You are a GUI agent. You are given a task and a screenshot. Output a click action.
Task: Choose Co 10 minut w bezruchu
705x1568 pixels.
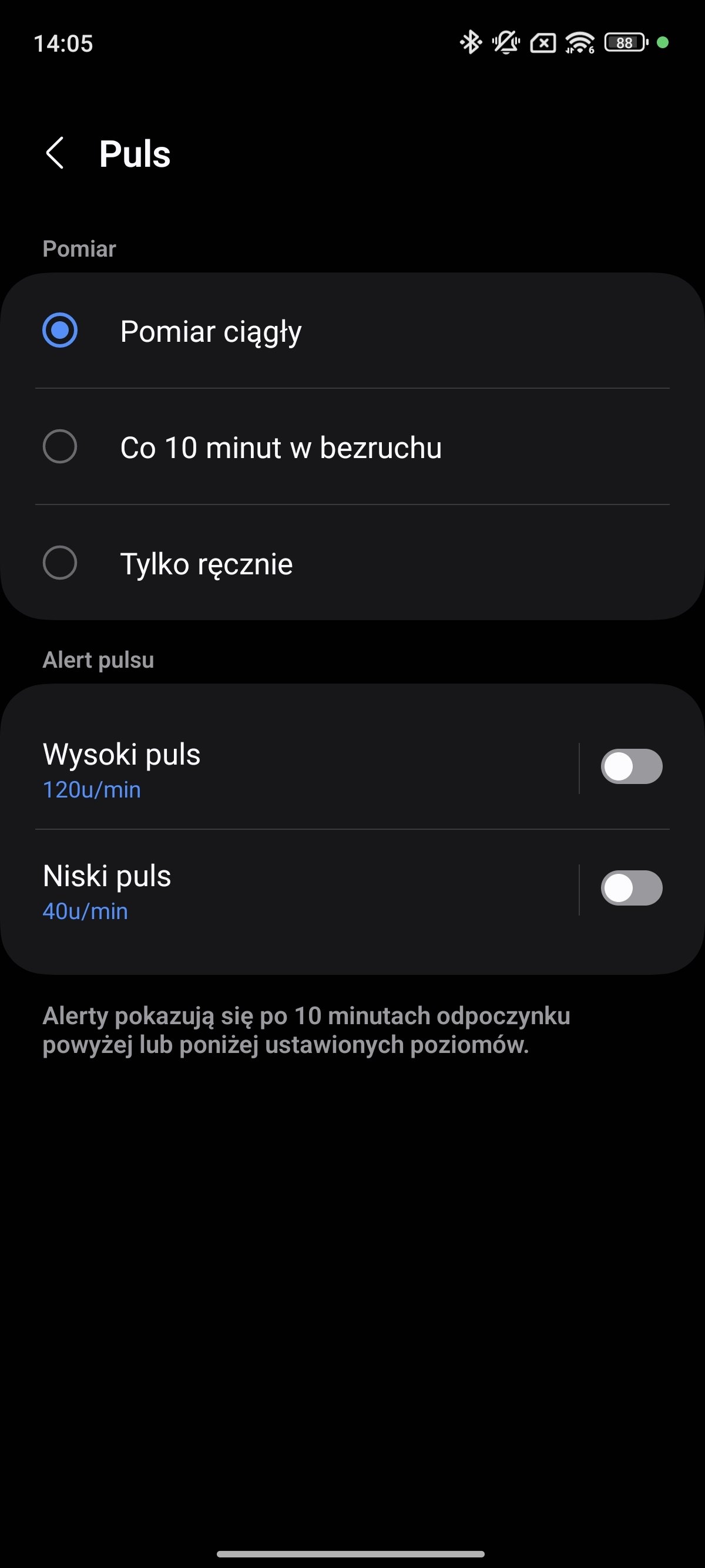(x=352, y=446)
